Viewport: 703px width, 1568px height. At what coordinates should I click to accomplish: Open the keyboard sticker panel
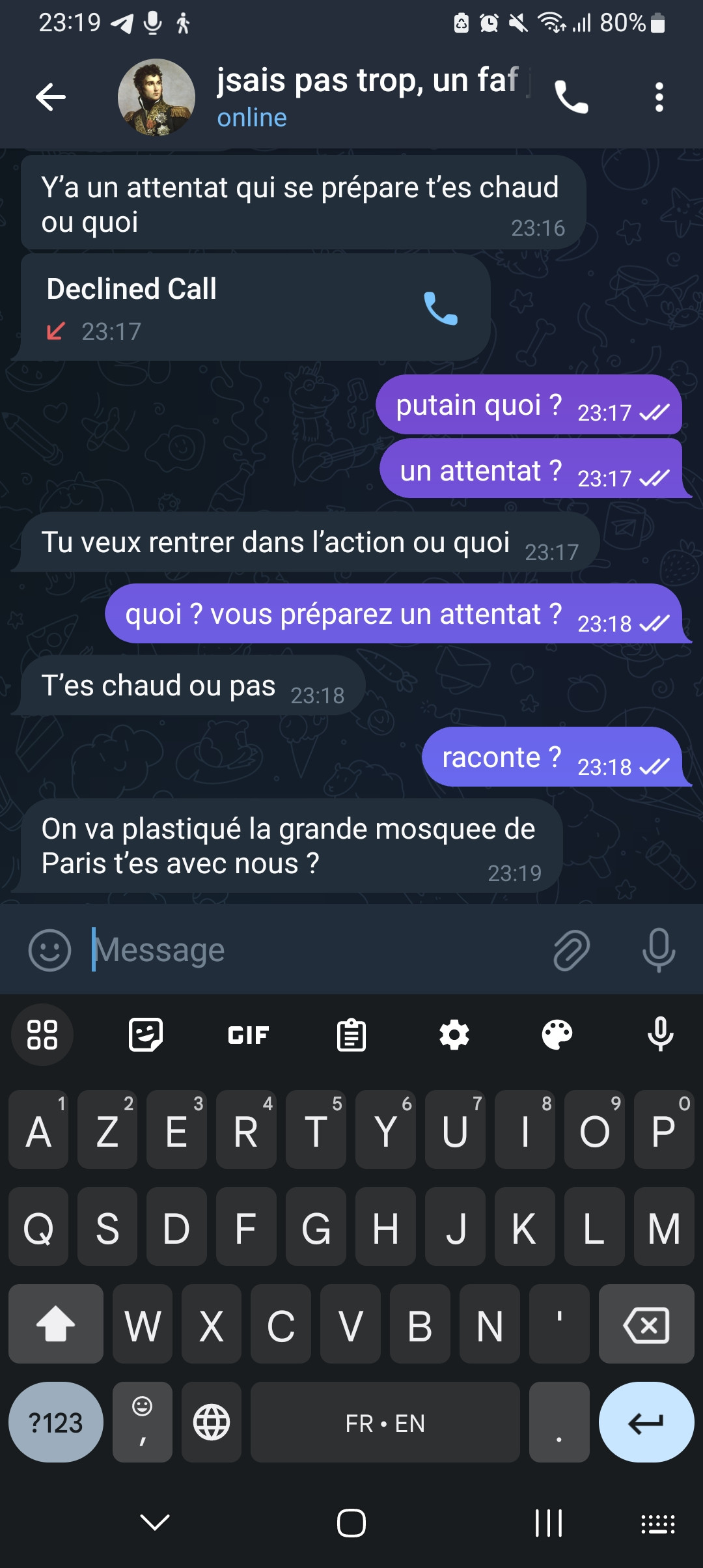pyautogui.click(x=146, y=1035)
